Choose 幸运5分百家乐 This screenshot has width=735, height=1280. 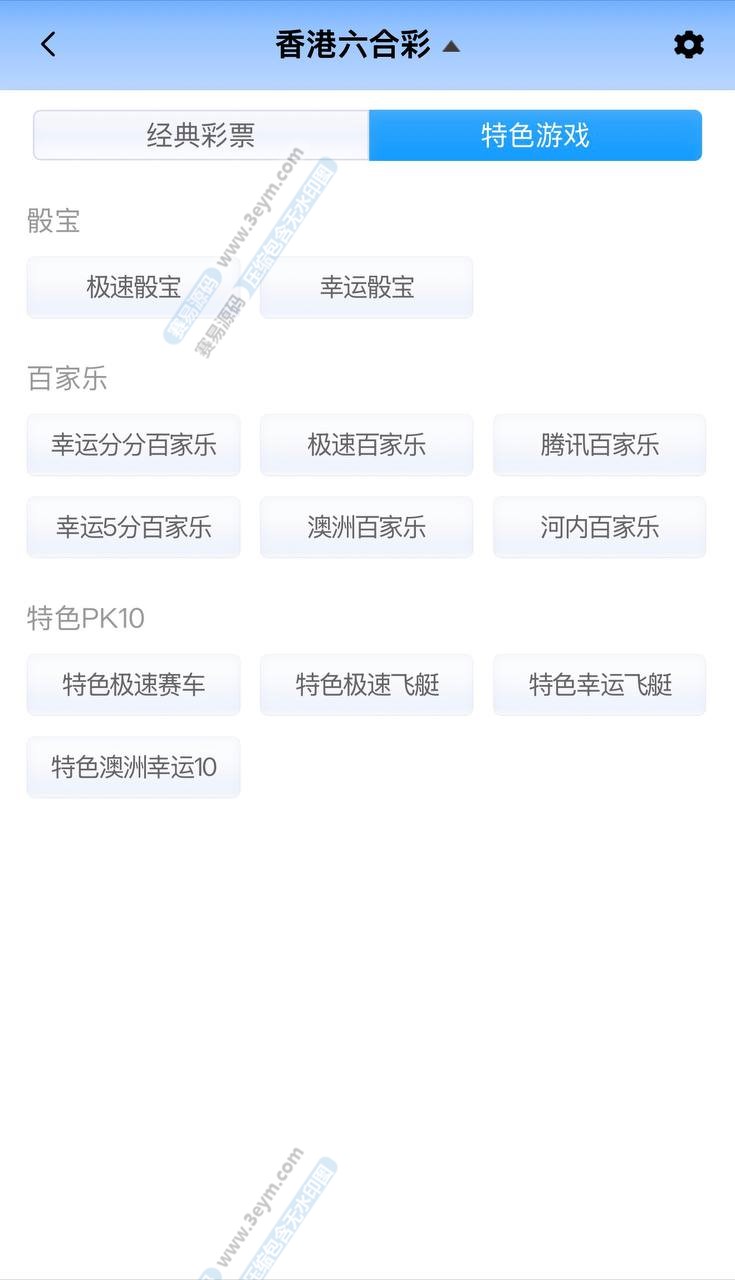(x=133, y=527)
